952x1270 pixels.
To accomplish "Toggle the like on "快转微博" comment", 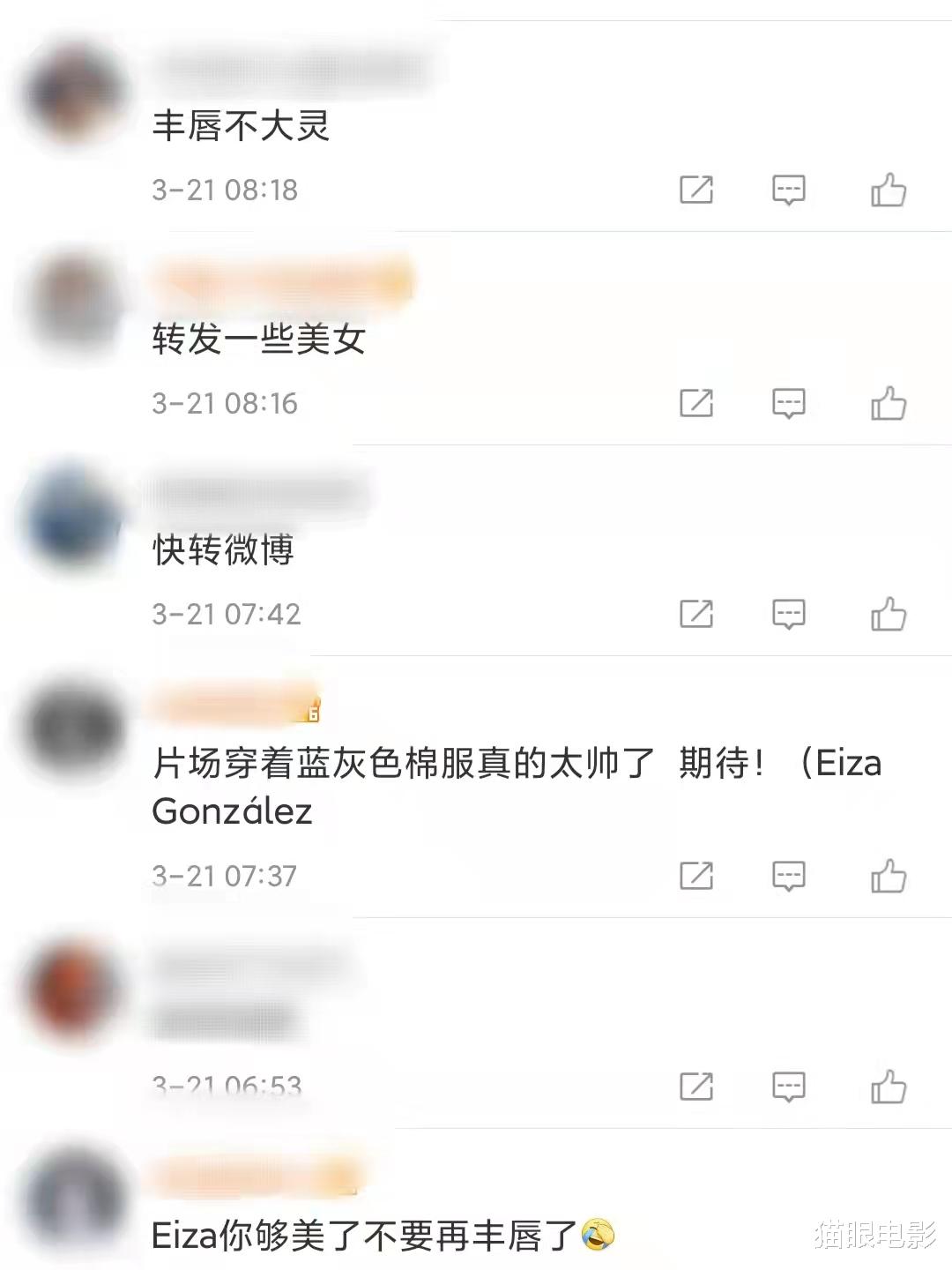I will tap(890, 613).
